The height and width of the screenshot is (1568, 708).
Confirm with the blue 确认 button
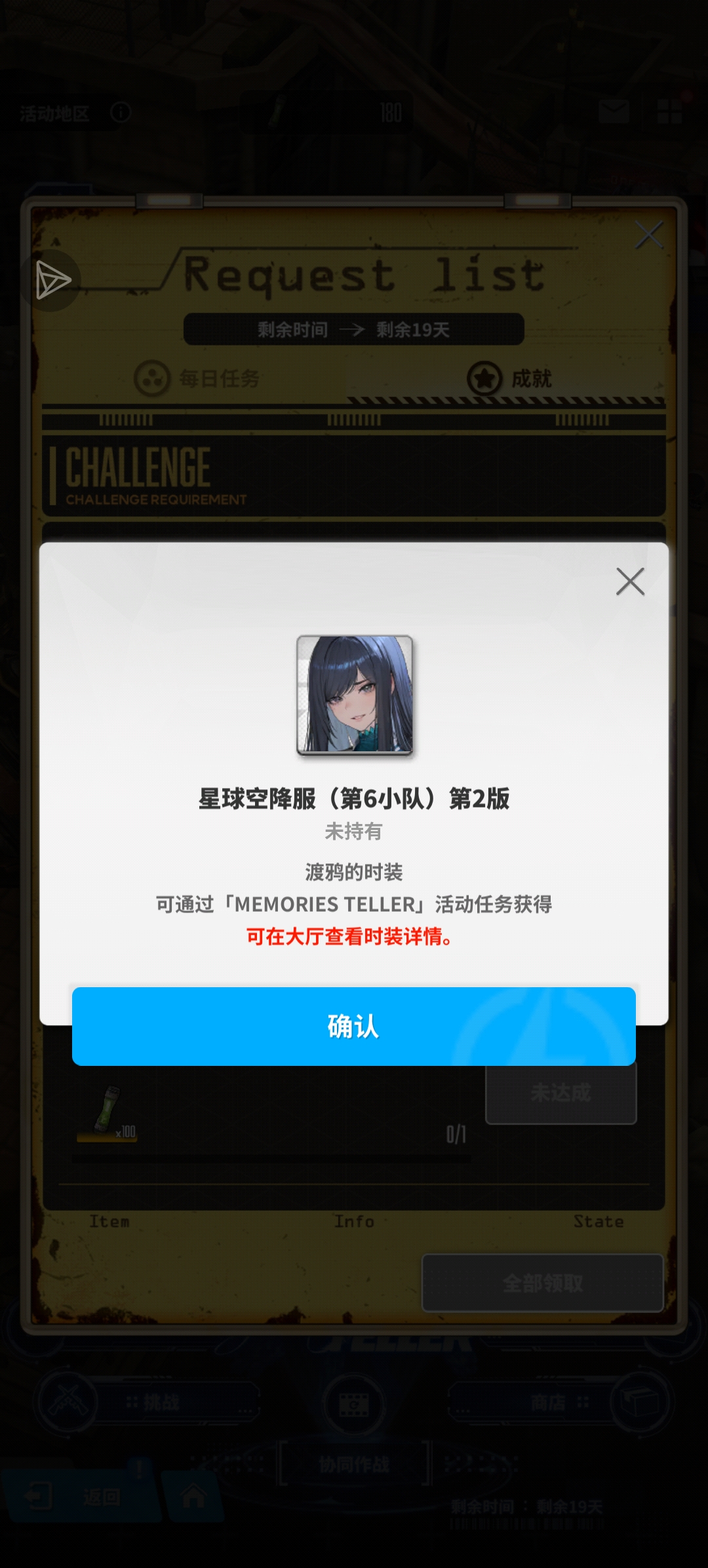353,1026
